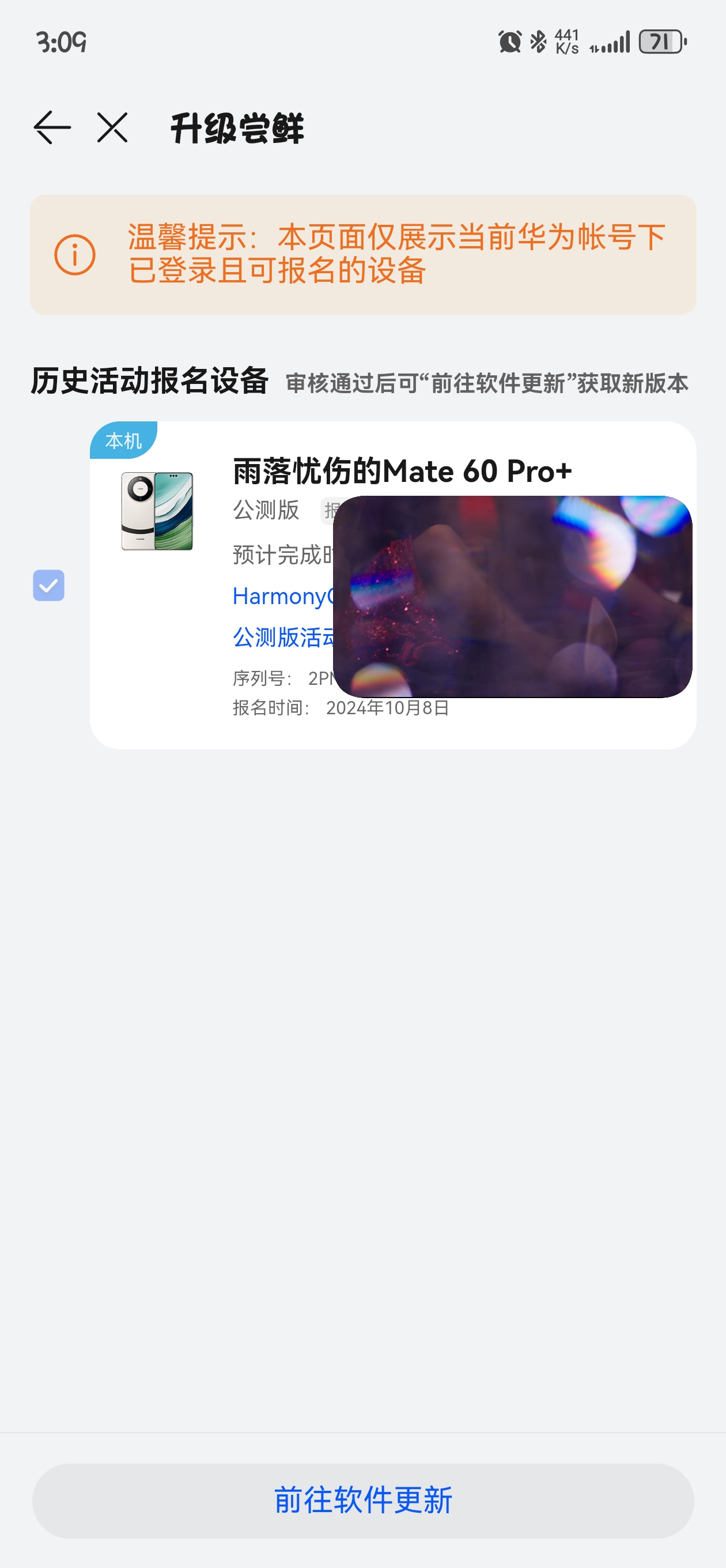Open the 升级尝鲜 page title

(x=239, y=128)
